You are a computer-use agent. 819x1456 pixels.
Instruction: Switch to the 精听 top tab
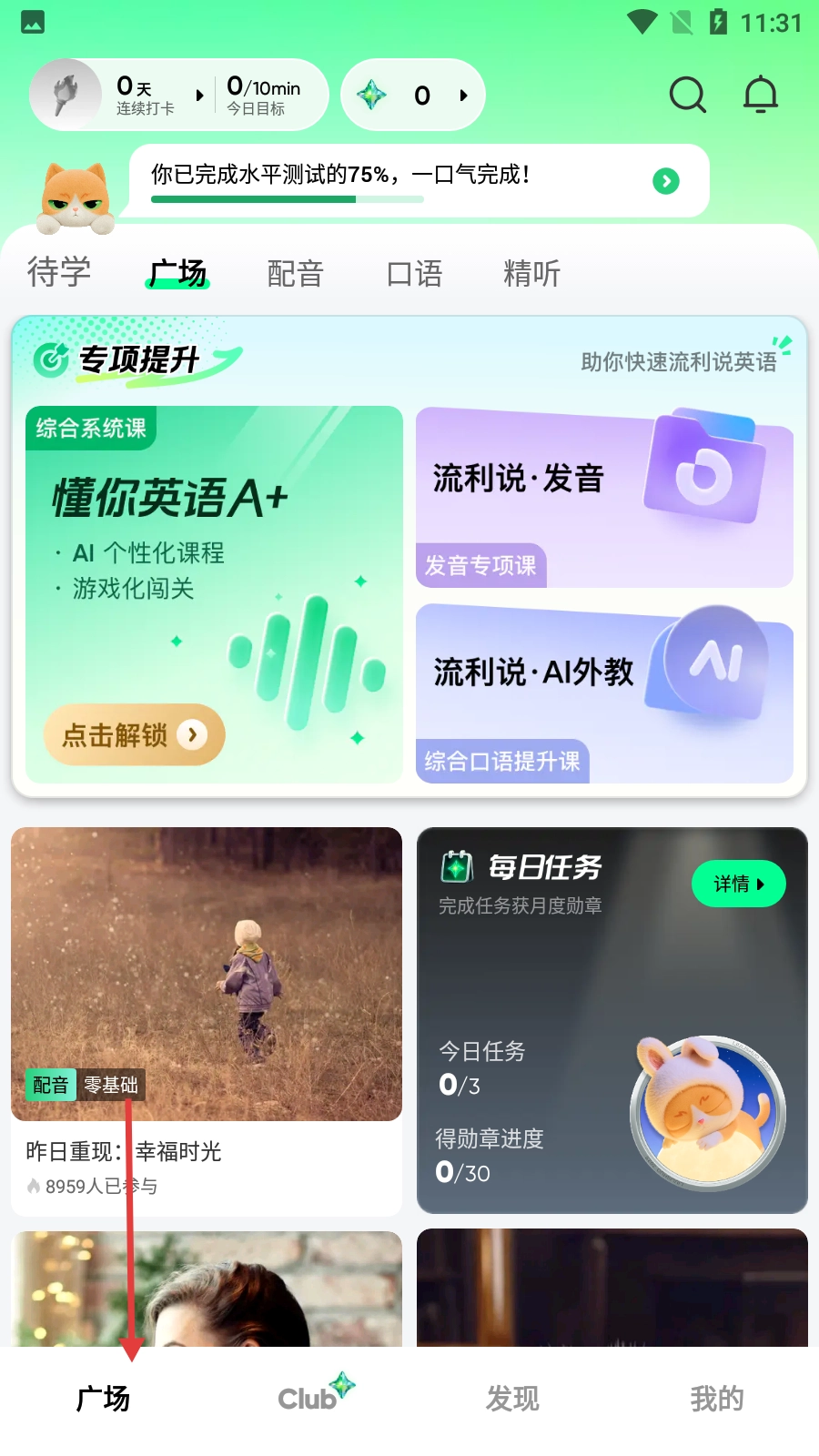pos(531,273)
